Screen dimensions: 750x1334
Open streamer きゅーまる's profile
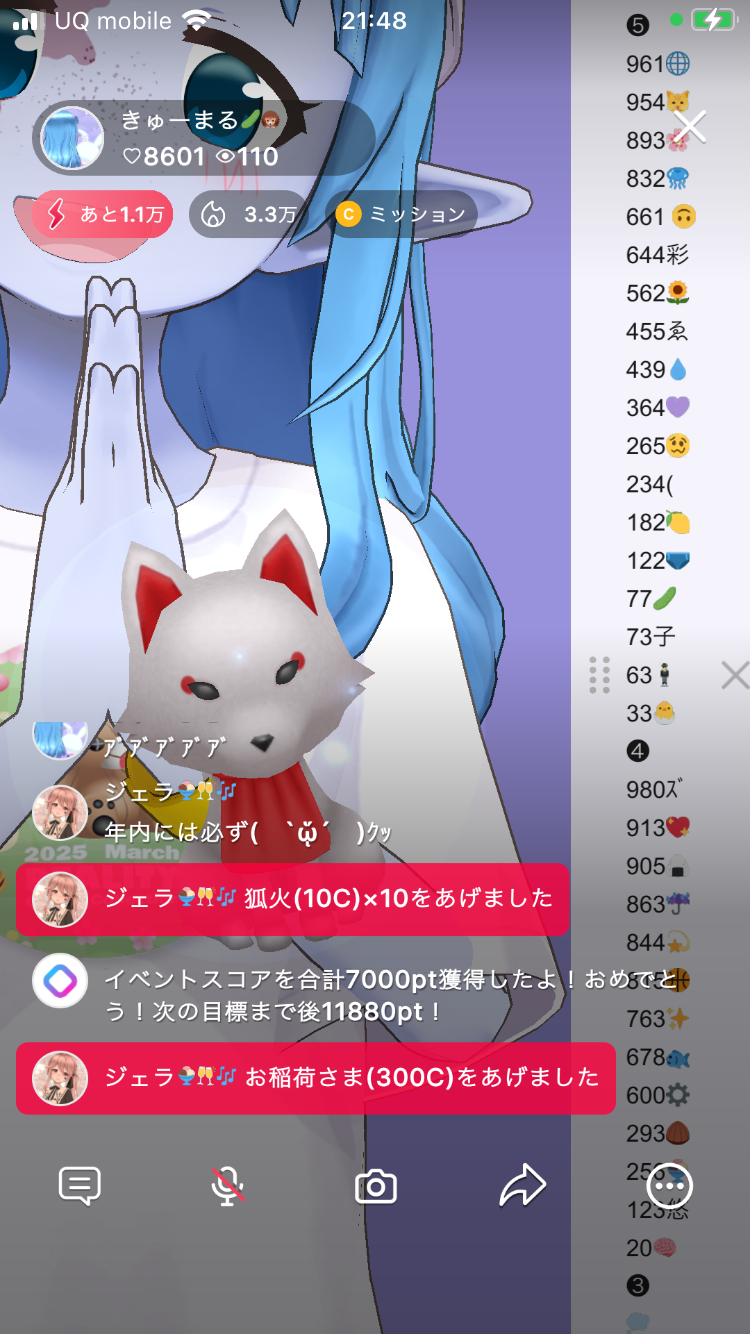tap(72, 138)
